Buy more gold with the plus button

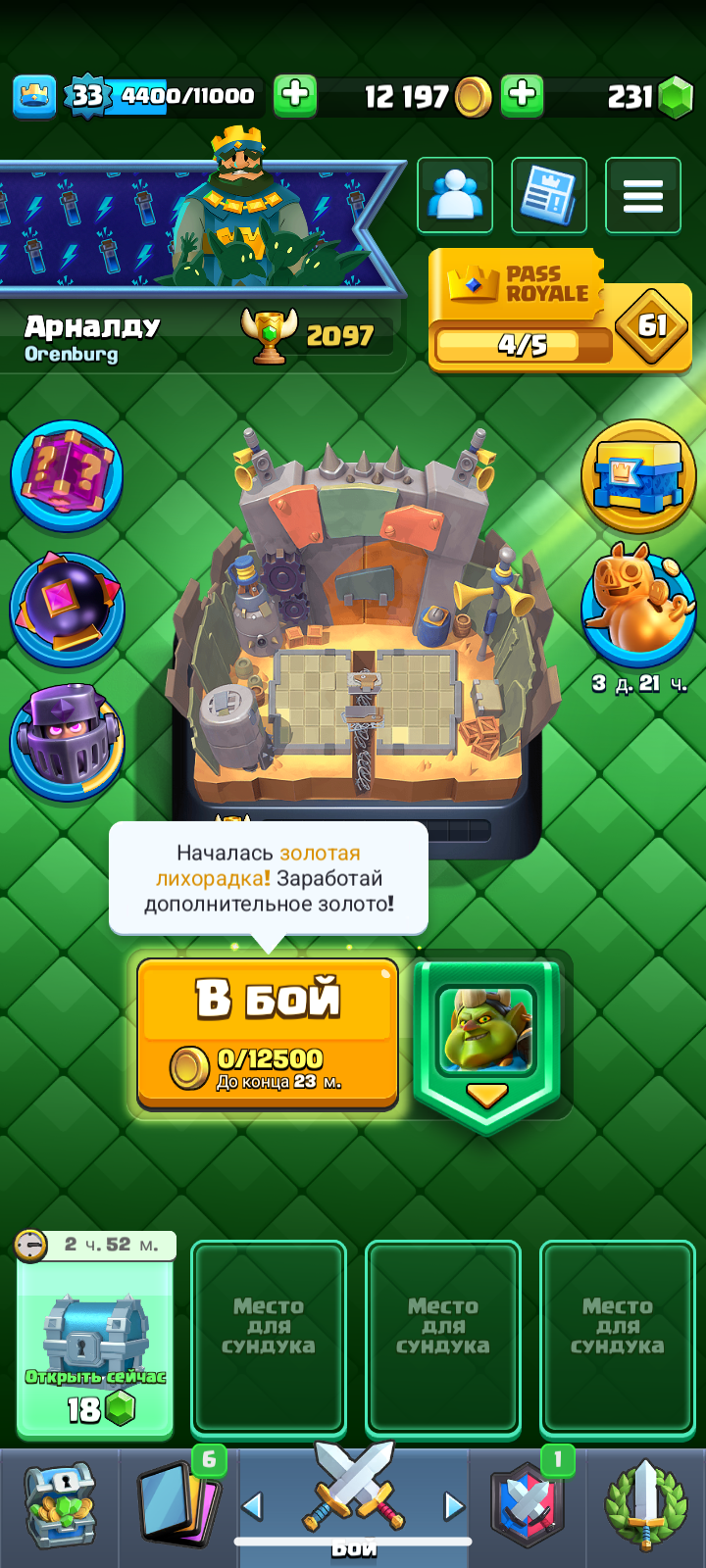tap(294, 96)
